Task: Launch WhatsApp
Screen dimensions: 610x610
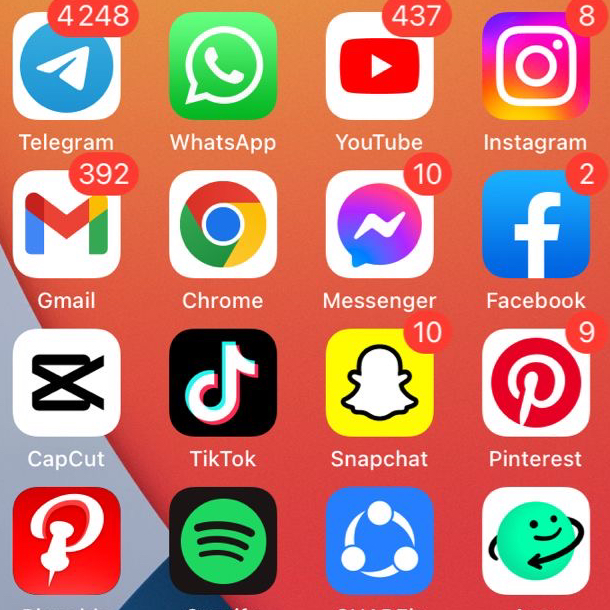Action: coord(223,66)
